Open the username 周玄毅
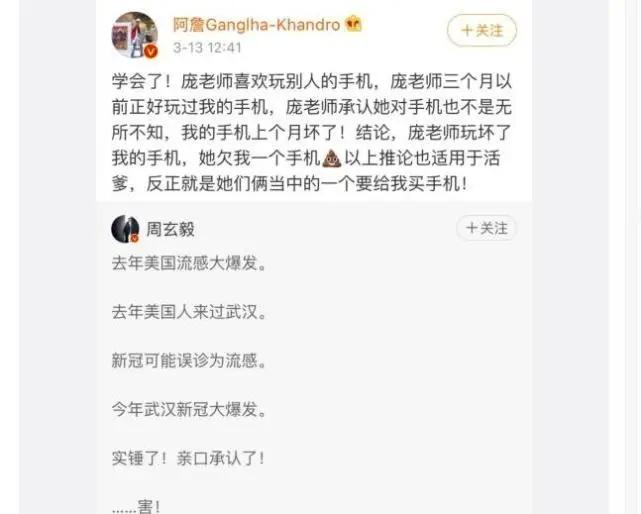This screenshot has height=514, width=641. [168, 230]
